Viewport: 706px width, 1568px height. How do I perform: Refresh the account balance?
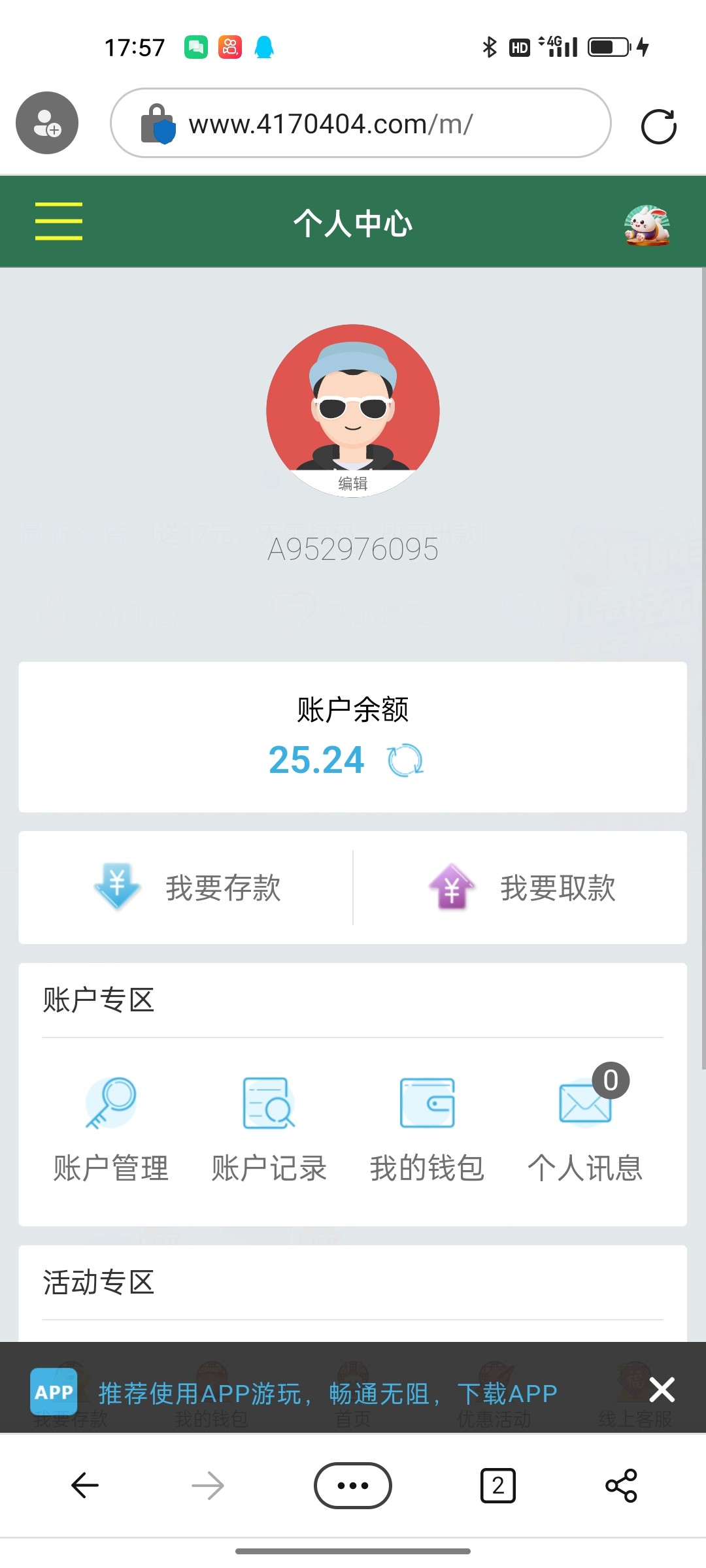[405, 760]
